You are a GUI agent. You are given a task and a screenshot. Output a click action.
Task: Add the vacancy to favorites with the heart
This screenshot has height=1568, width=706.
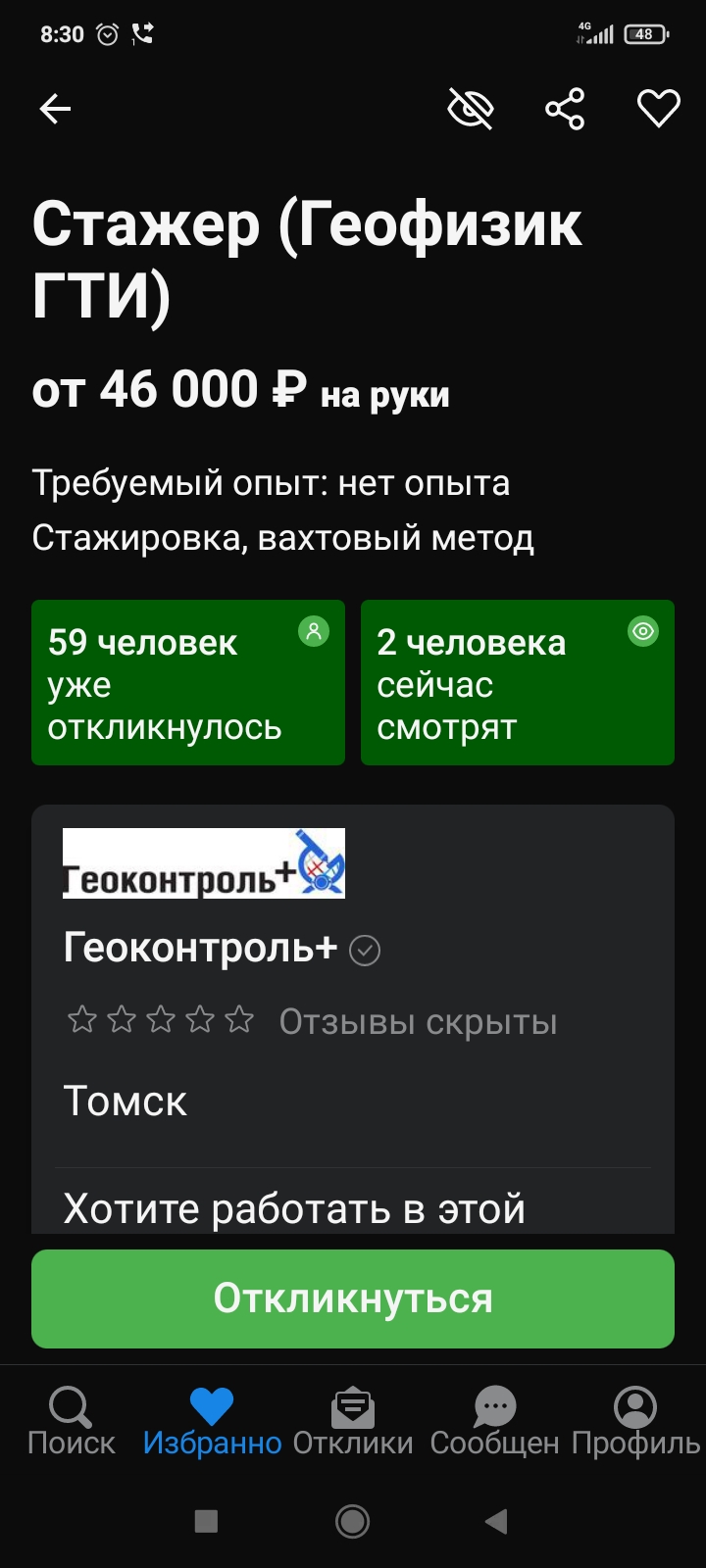[659, 109]
